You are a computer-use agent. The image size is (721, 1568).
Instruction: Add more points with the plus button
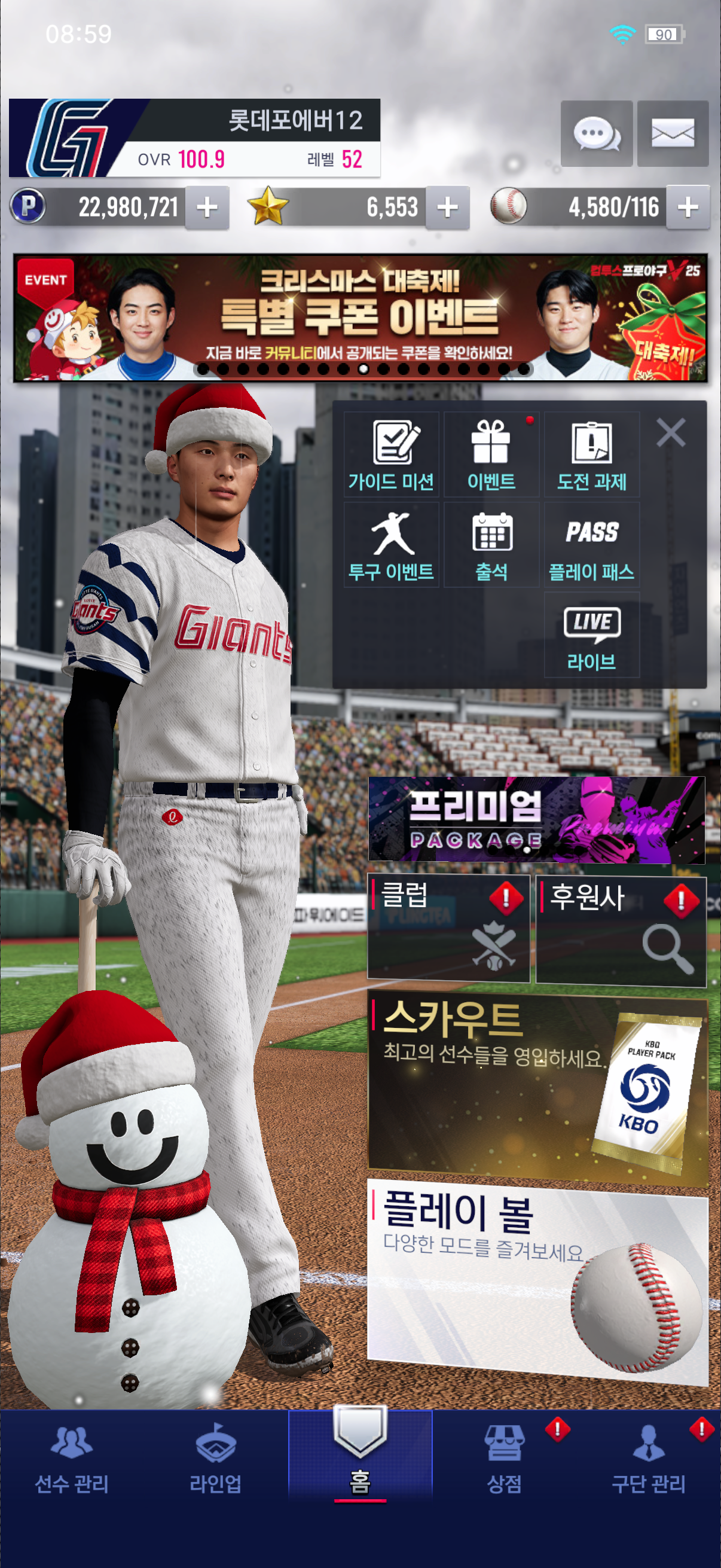pyautogui.click(x=207, y=208)
